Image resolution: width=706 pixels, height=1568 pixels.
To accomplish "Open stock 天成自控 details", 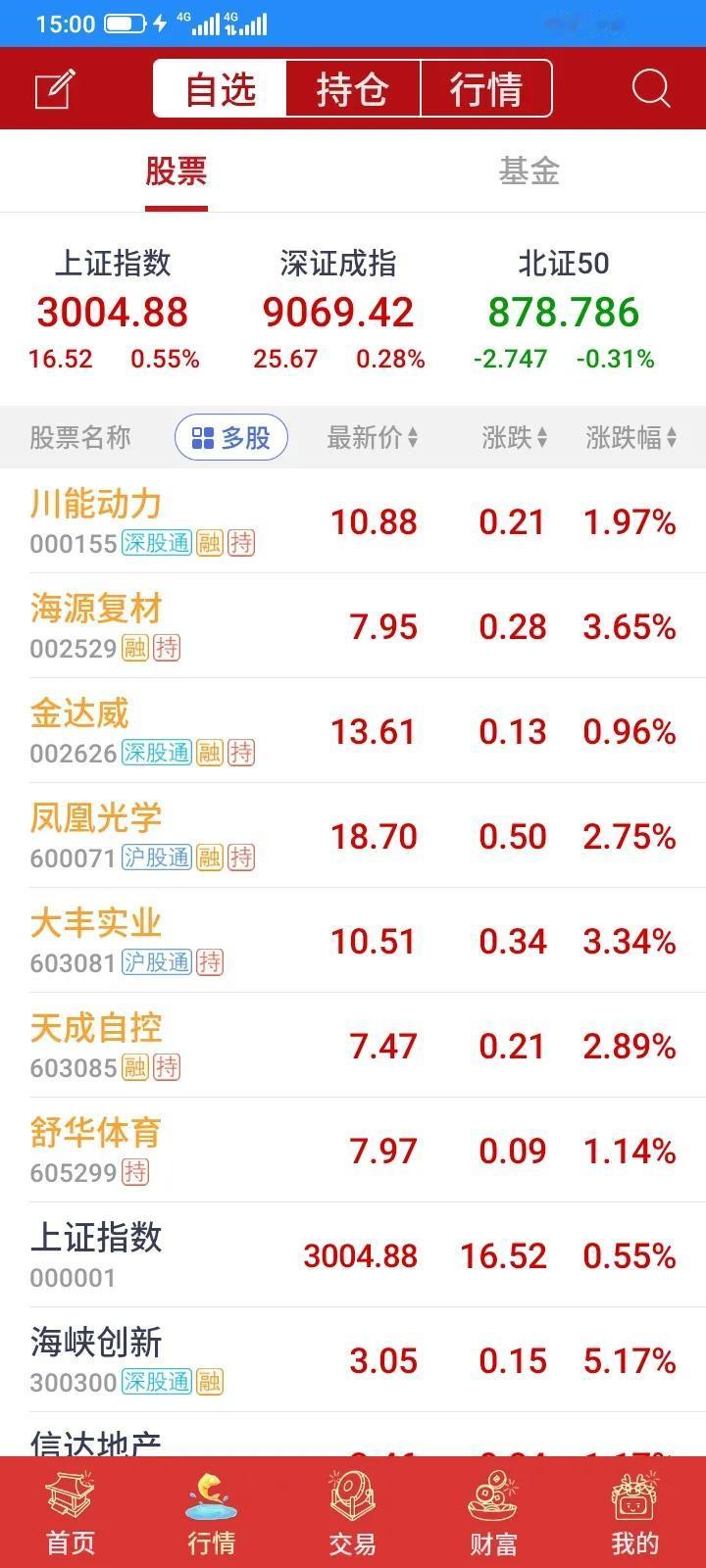I will (353, 1045).
